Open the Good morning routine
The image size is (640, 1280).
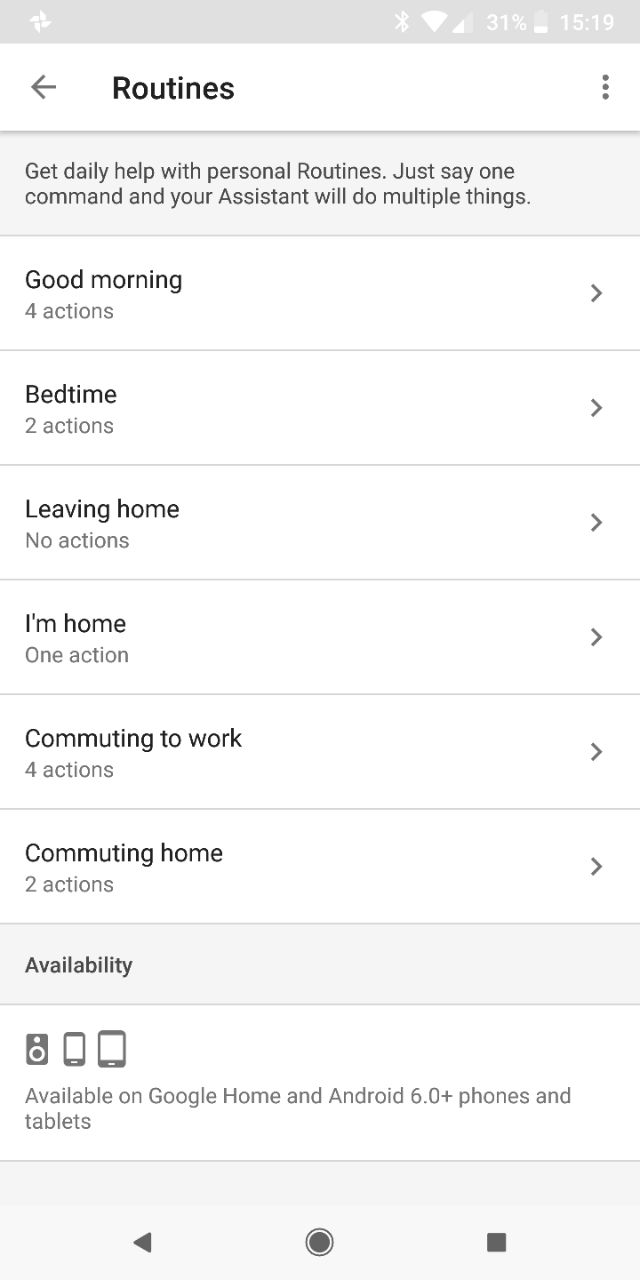[320, 293]
